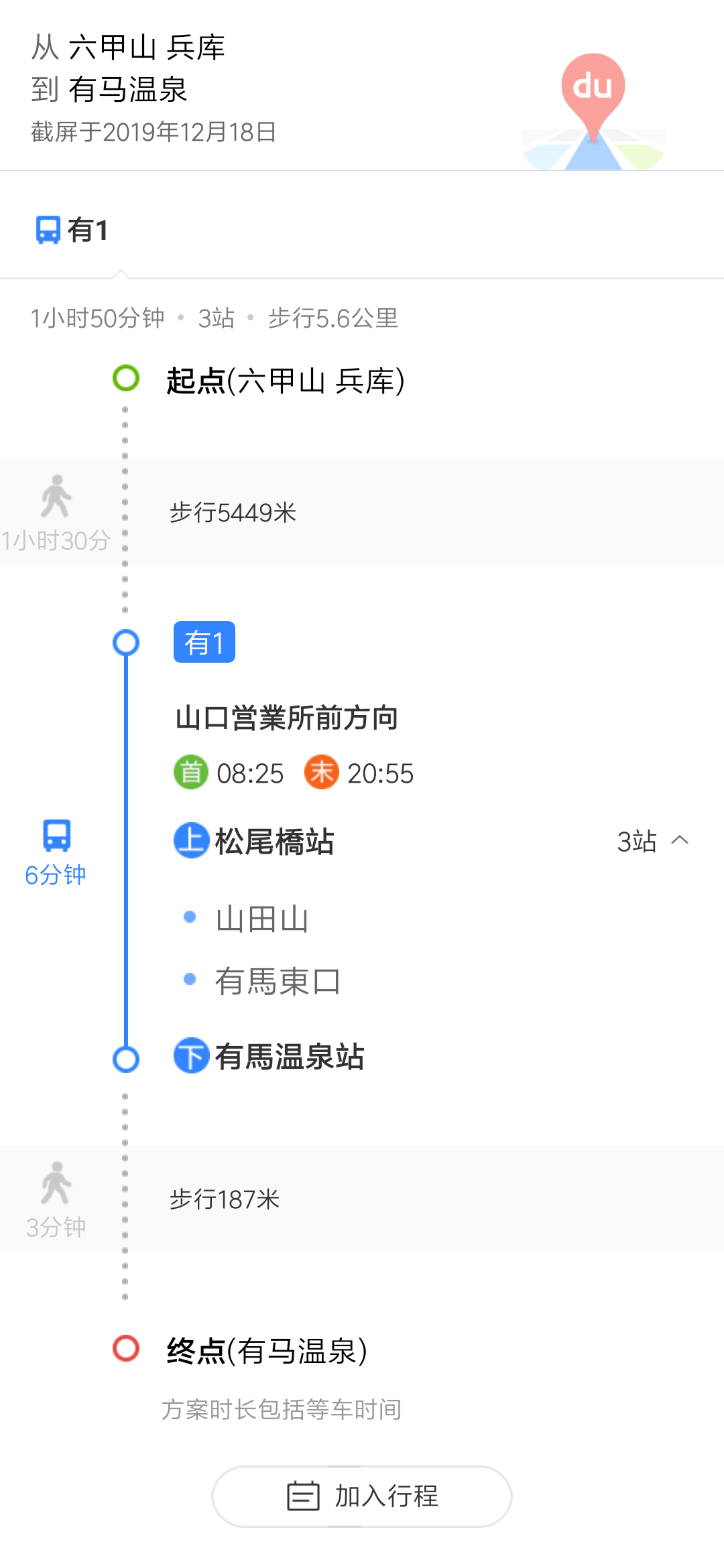The width and height of the screenshot is (724, 1568).
Task: Tap the 加入行程 button
Action: point(362,1496)
